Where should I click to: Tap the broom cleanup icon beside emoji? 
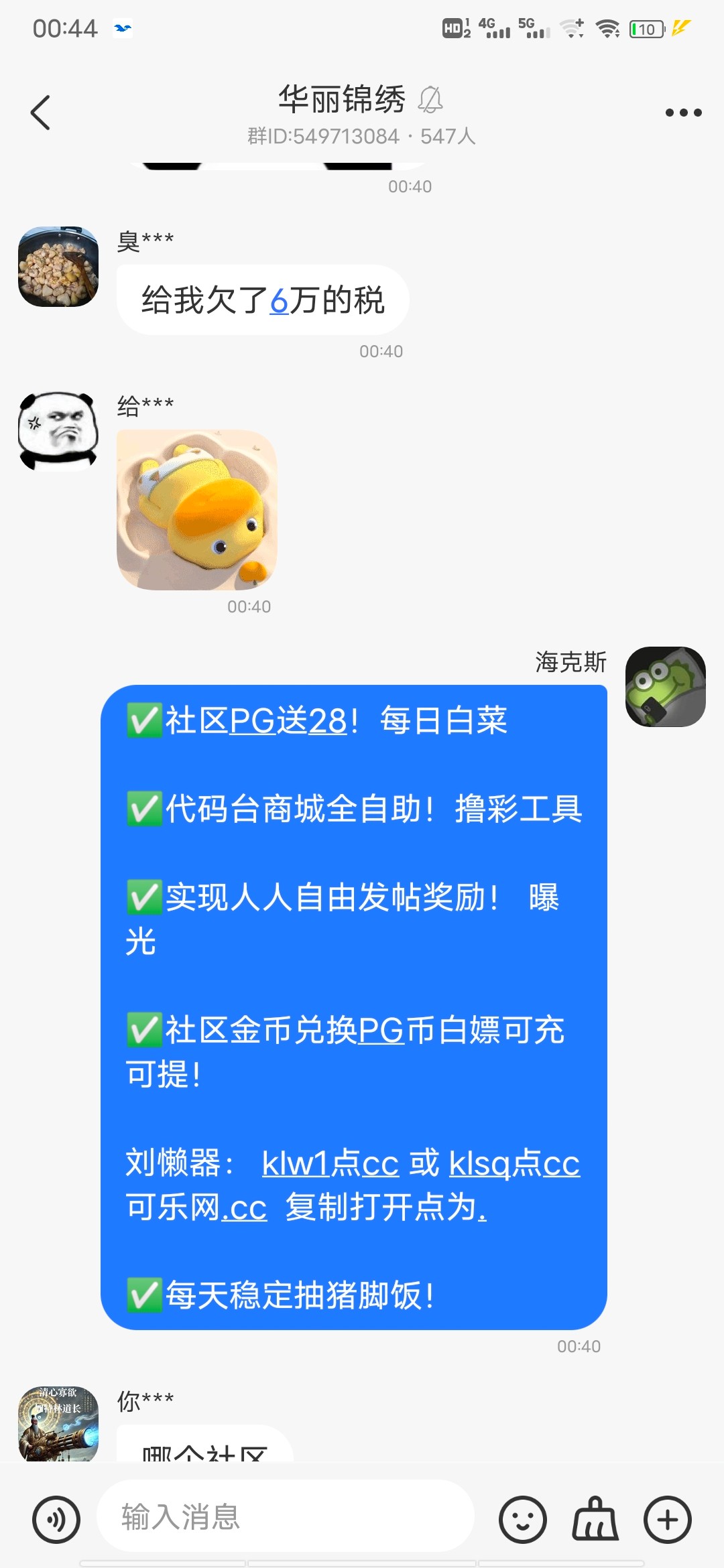coord(595,1520)
